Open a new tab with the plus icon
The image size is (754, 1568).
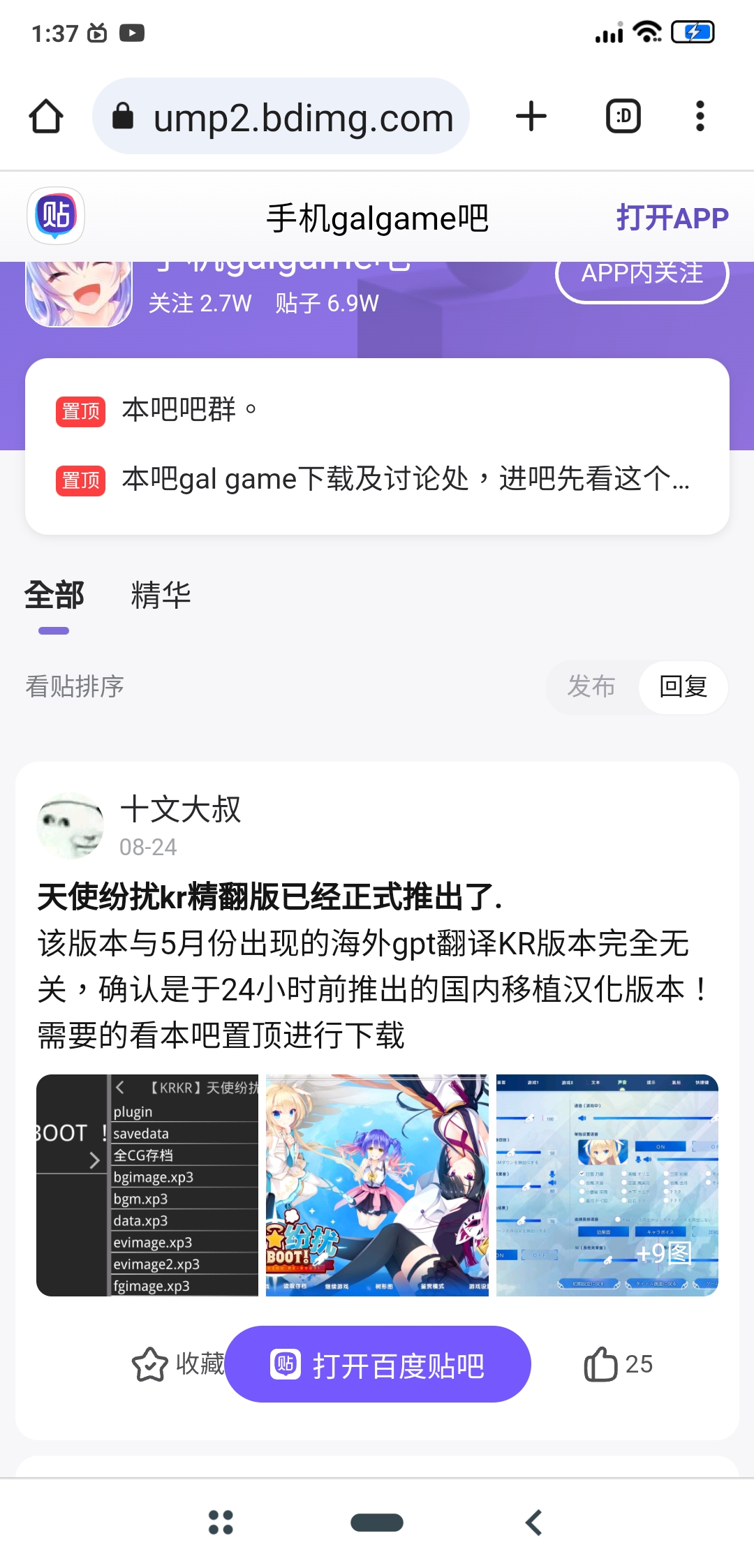pos(531,116)
